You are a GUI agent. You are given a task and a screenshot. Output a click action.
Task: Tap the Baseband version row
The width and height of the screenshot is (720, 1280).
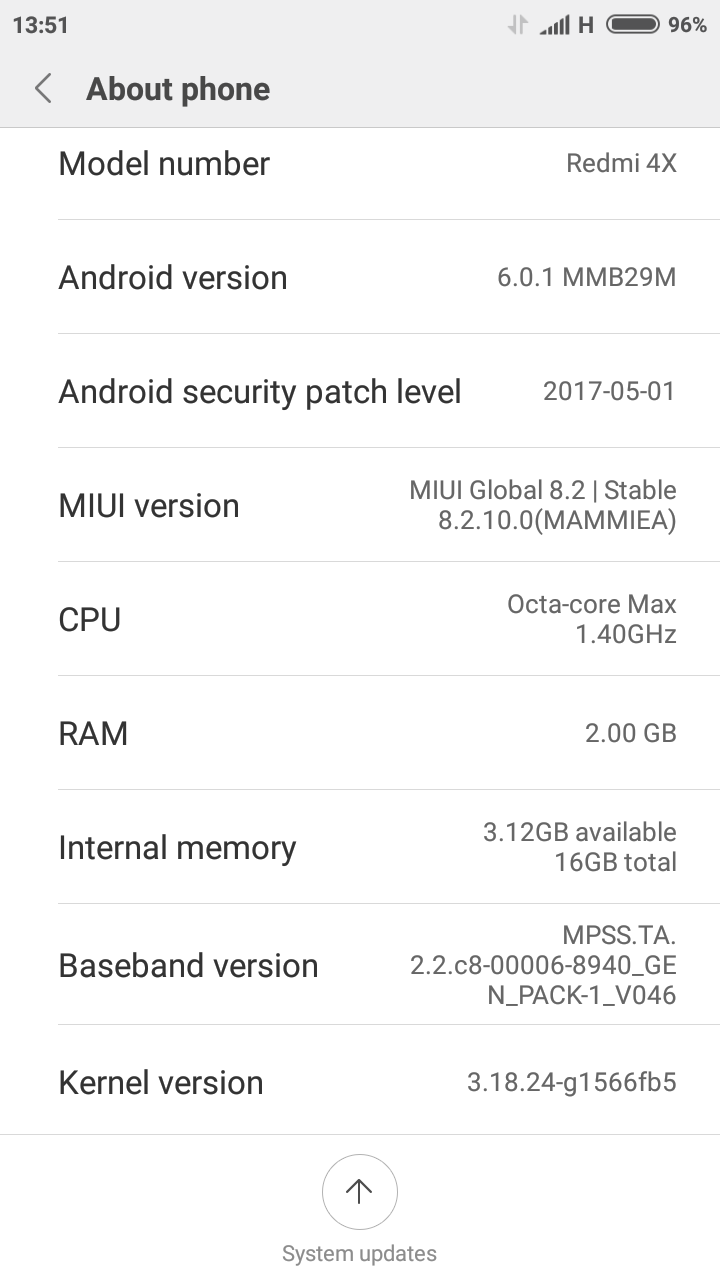tap(360, 965)
